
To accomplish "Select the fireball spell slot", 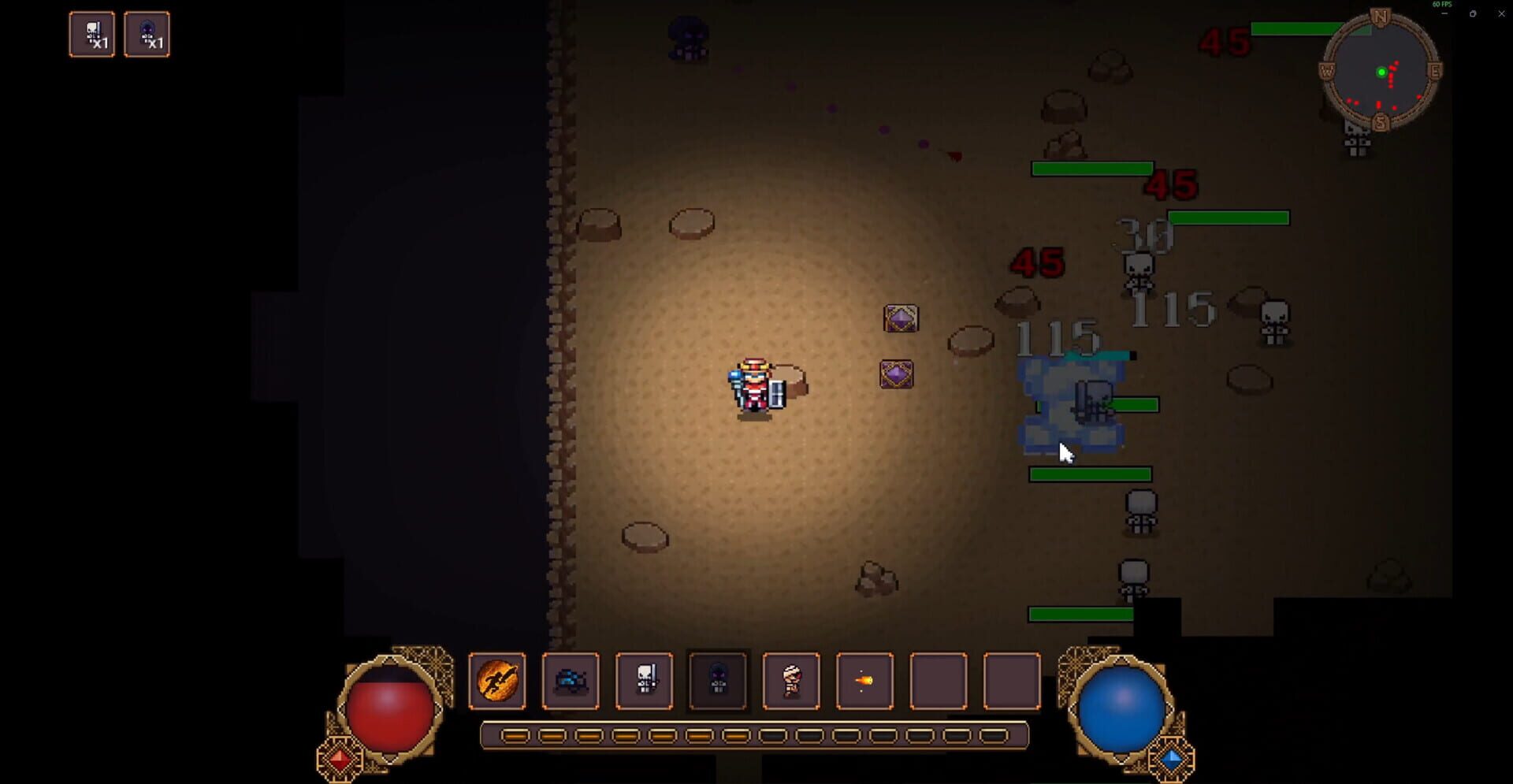I will pyautogui.click(x=864, y=681).
